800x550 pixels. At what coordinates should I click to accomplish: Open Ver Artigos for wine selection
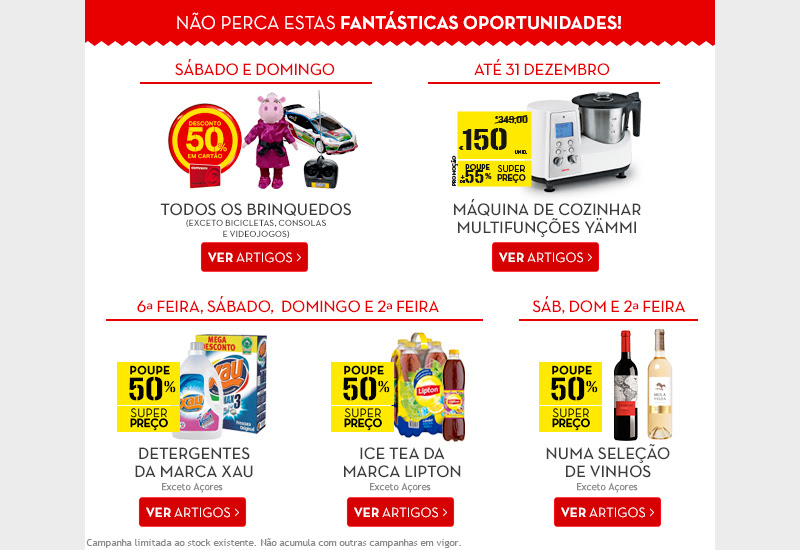(x=607, y=512)
